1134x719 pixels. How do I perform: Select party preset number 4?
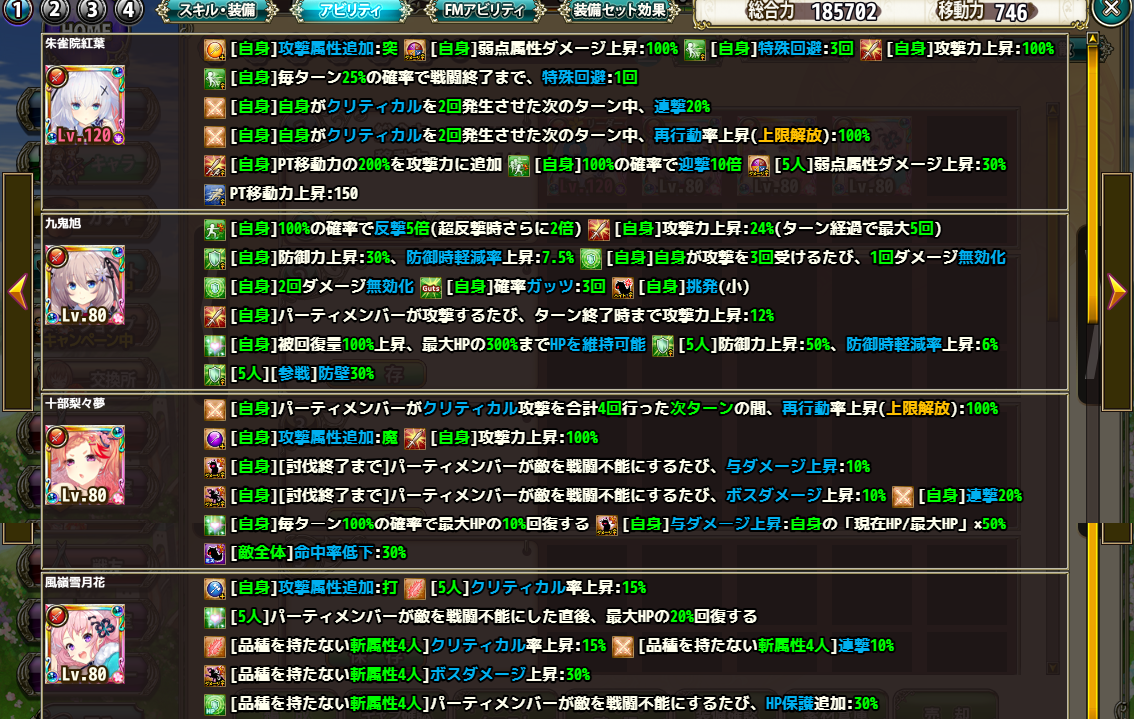click(x=128, y=11)
